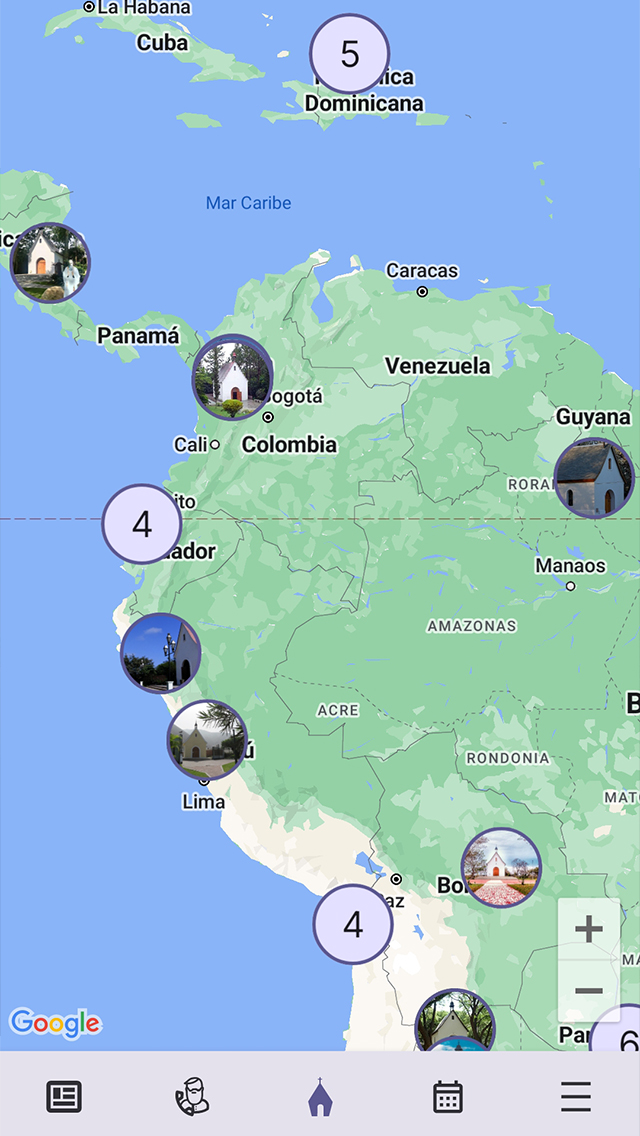
Task: Select the chapel map tab
Action: [320, 1097]
